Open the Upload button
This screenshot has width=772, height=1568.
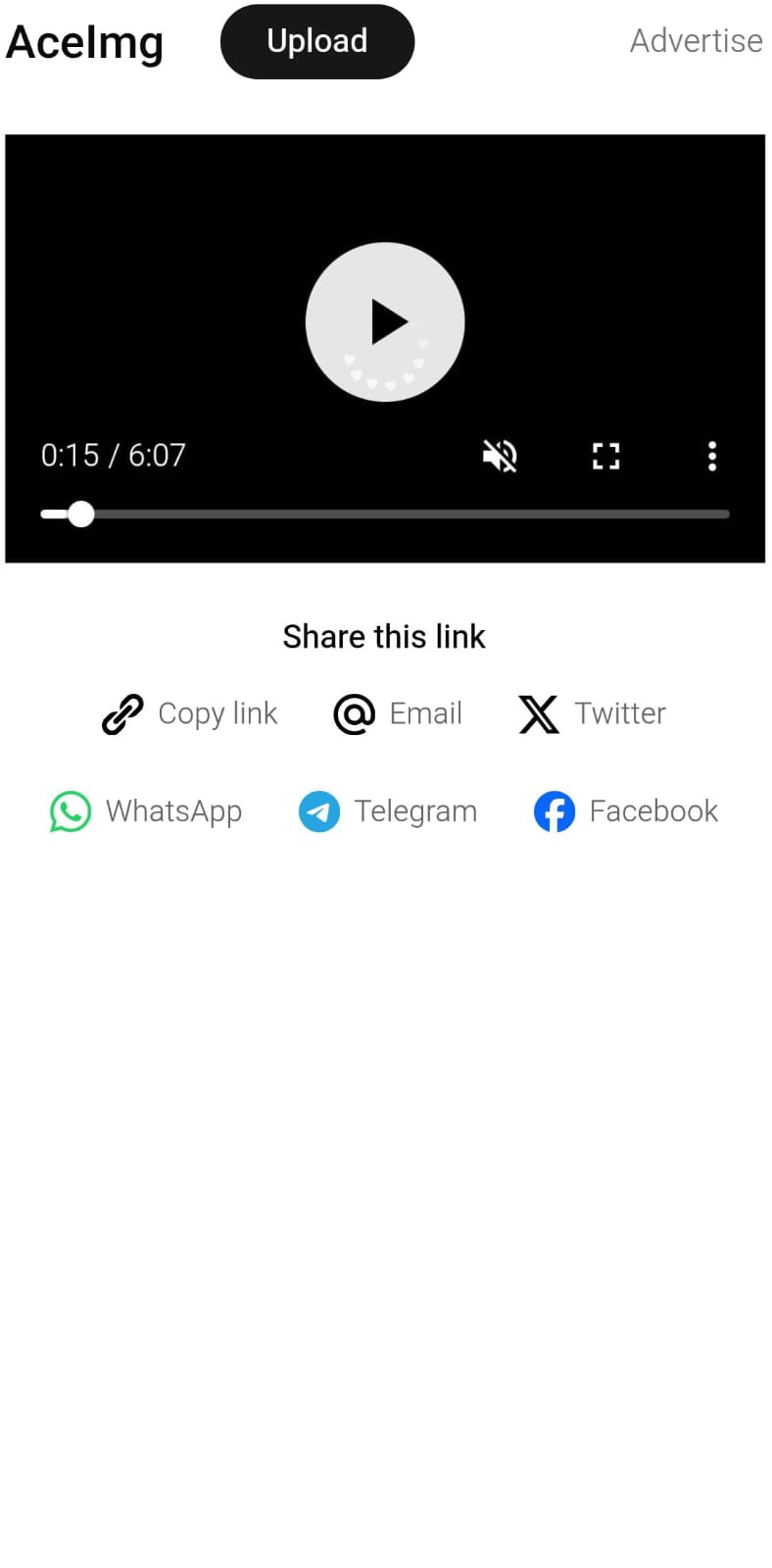coord(317,41)
